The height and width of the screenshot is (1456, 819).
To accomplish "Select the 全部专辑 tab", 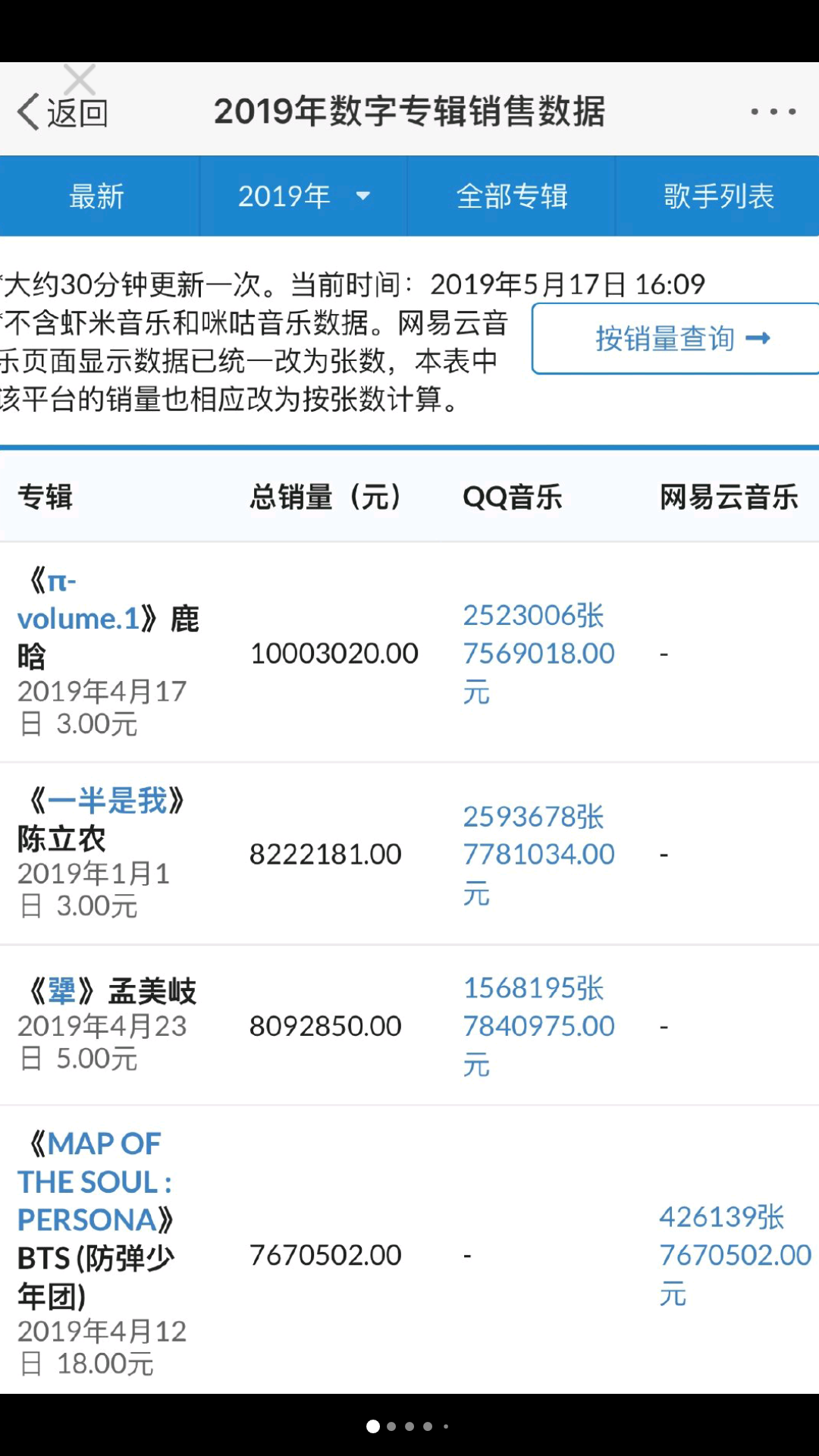I will click(x=511, y=196).
